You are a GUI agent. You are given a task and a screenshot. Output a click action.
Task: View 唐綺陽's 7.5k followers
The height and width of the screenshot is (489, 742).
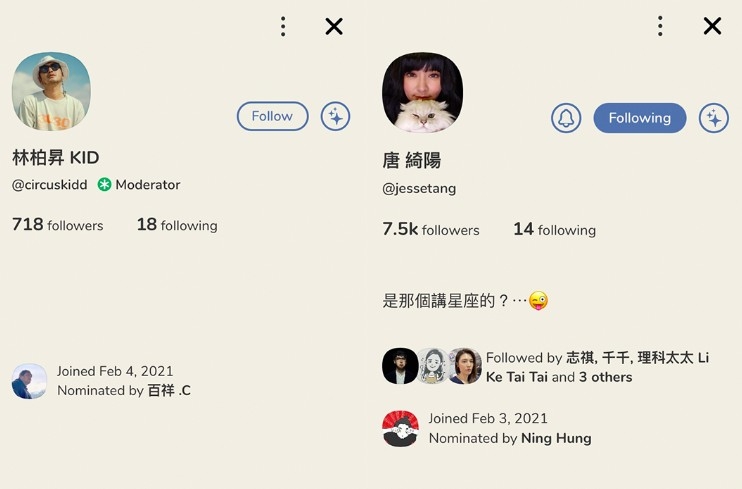(431, 229)
